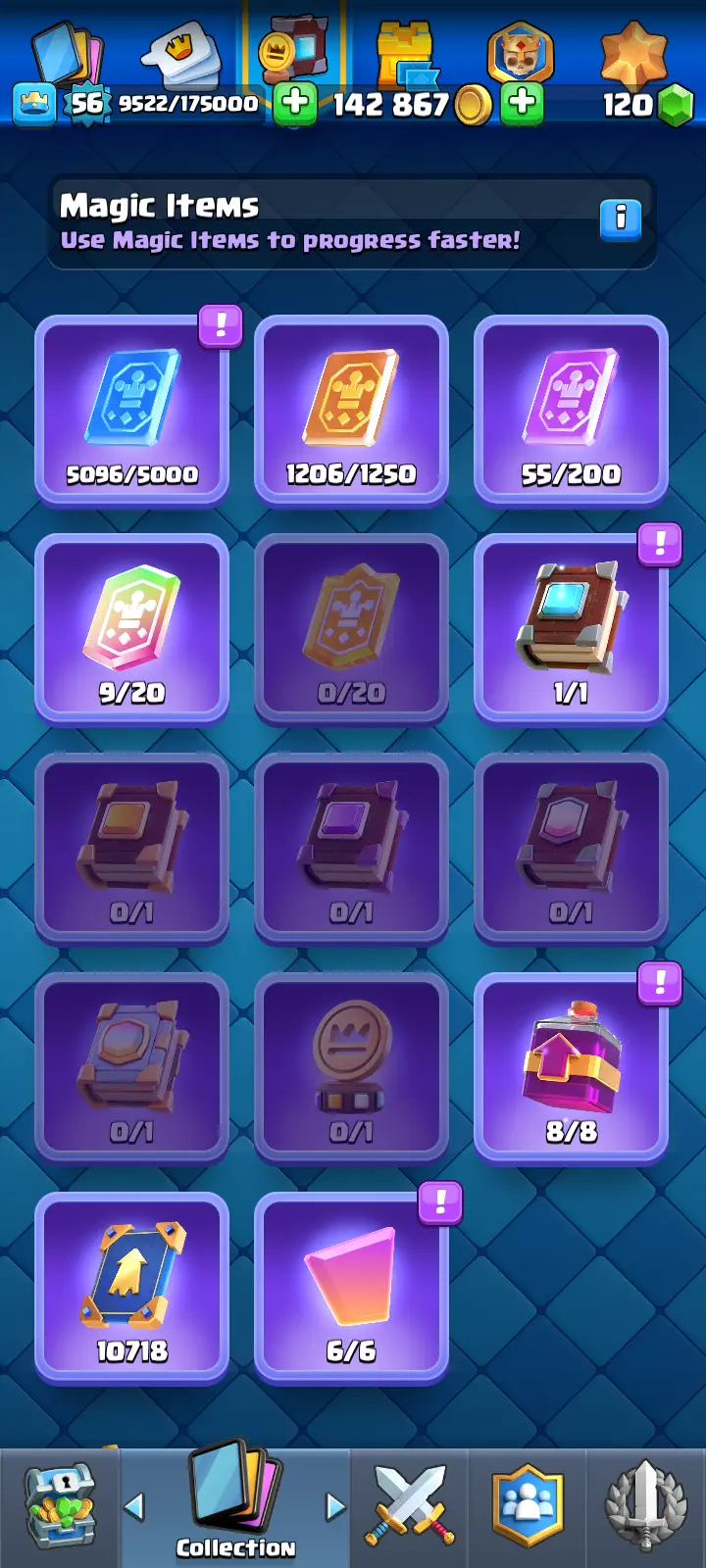Open common wild card 5096/5000
This screenshot has height=1568, width=706.
tap(132, 410)
